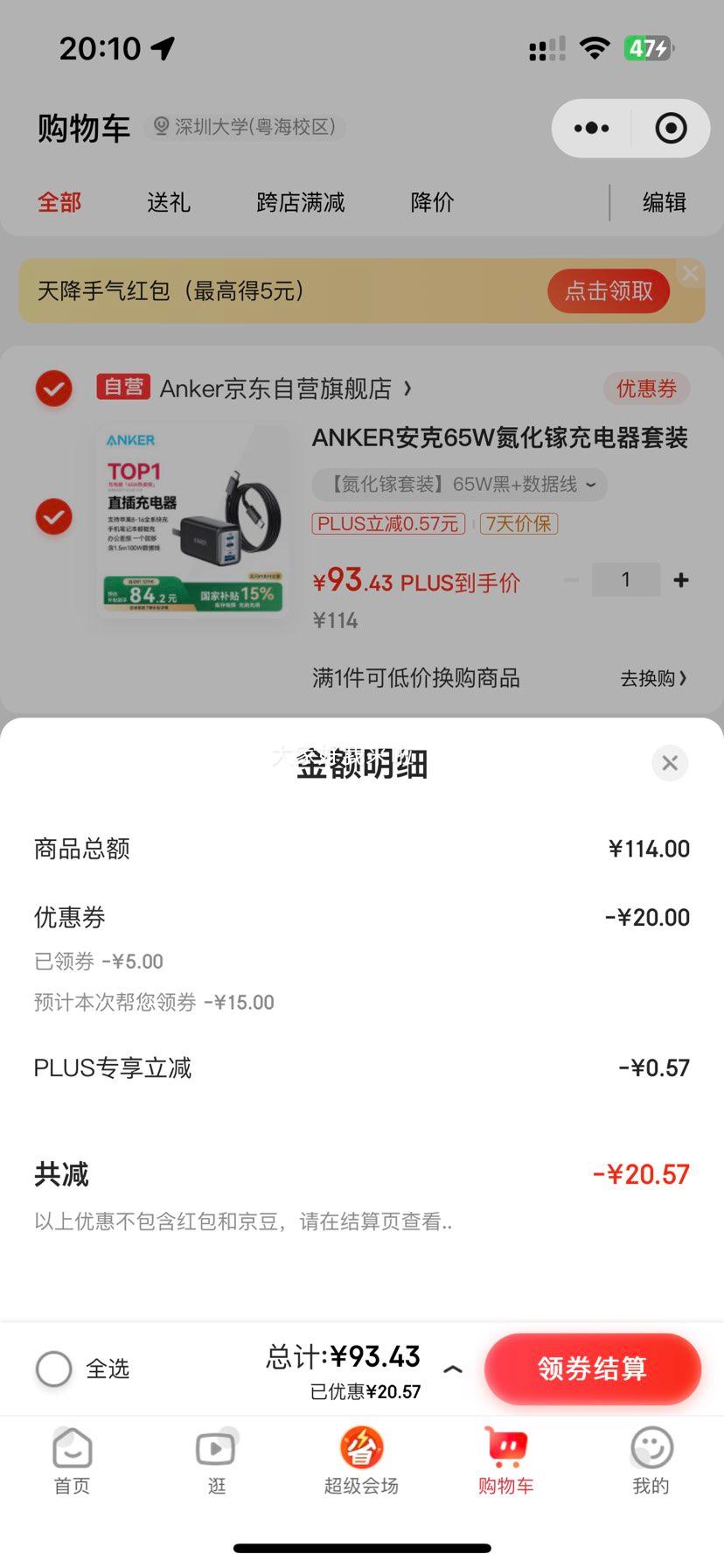Tap 点击领取 to claim the red packet
The height and width of the screenshot is (1568, 724).
(x=608, y=290)
